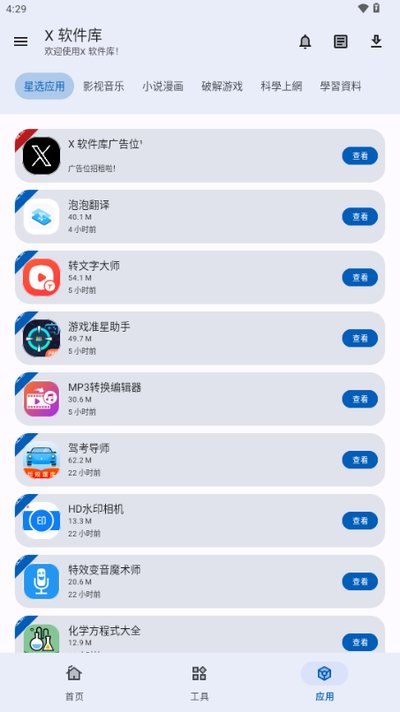Switch to the 破解游戏 tab
The height and width of the screenshot is (712, 400).
[x=222, y=86]
